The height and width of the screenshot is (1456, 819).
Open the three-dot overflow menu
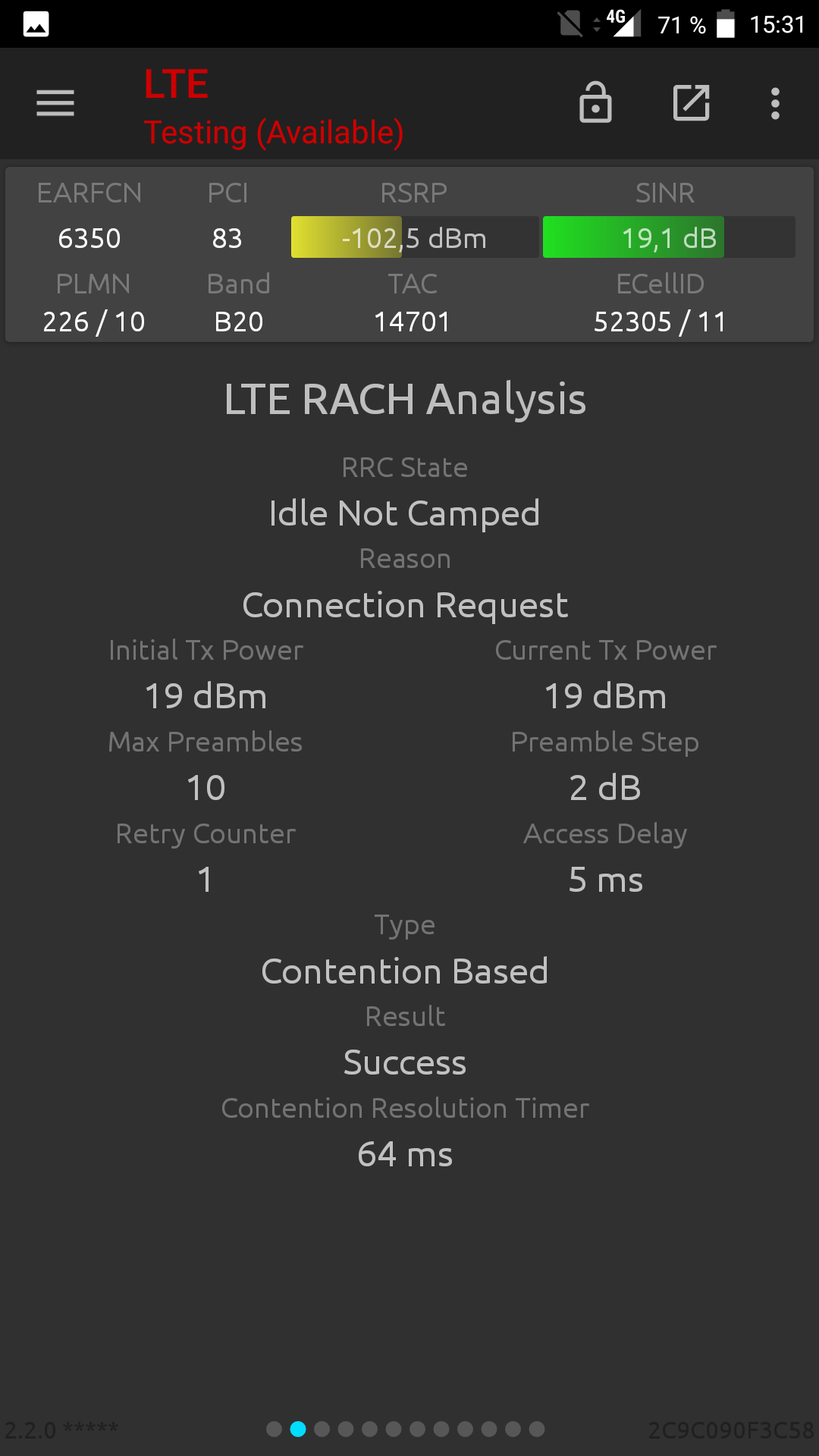point(775,103)
